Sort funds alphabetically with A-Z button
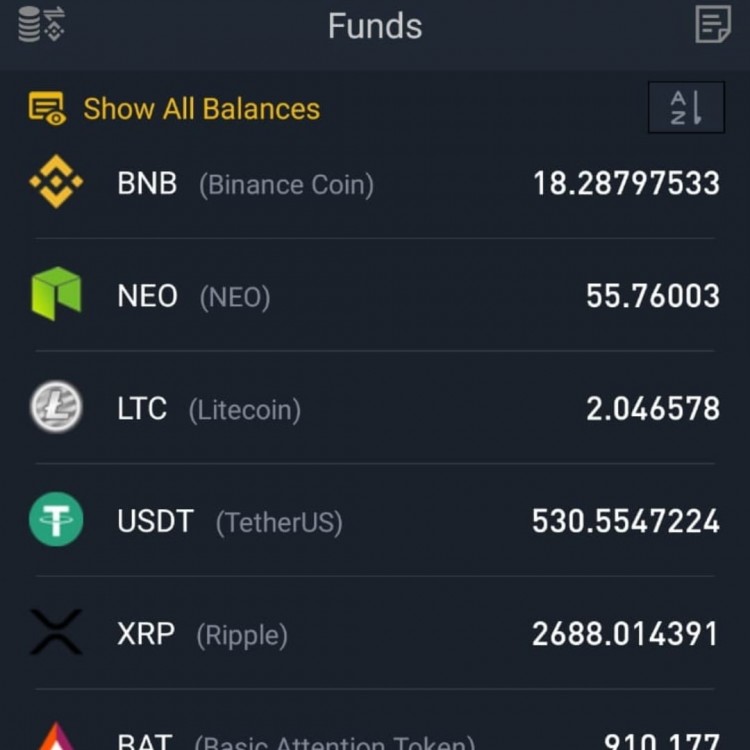Viewport: 750px width, 750px height. [686, 108]
